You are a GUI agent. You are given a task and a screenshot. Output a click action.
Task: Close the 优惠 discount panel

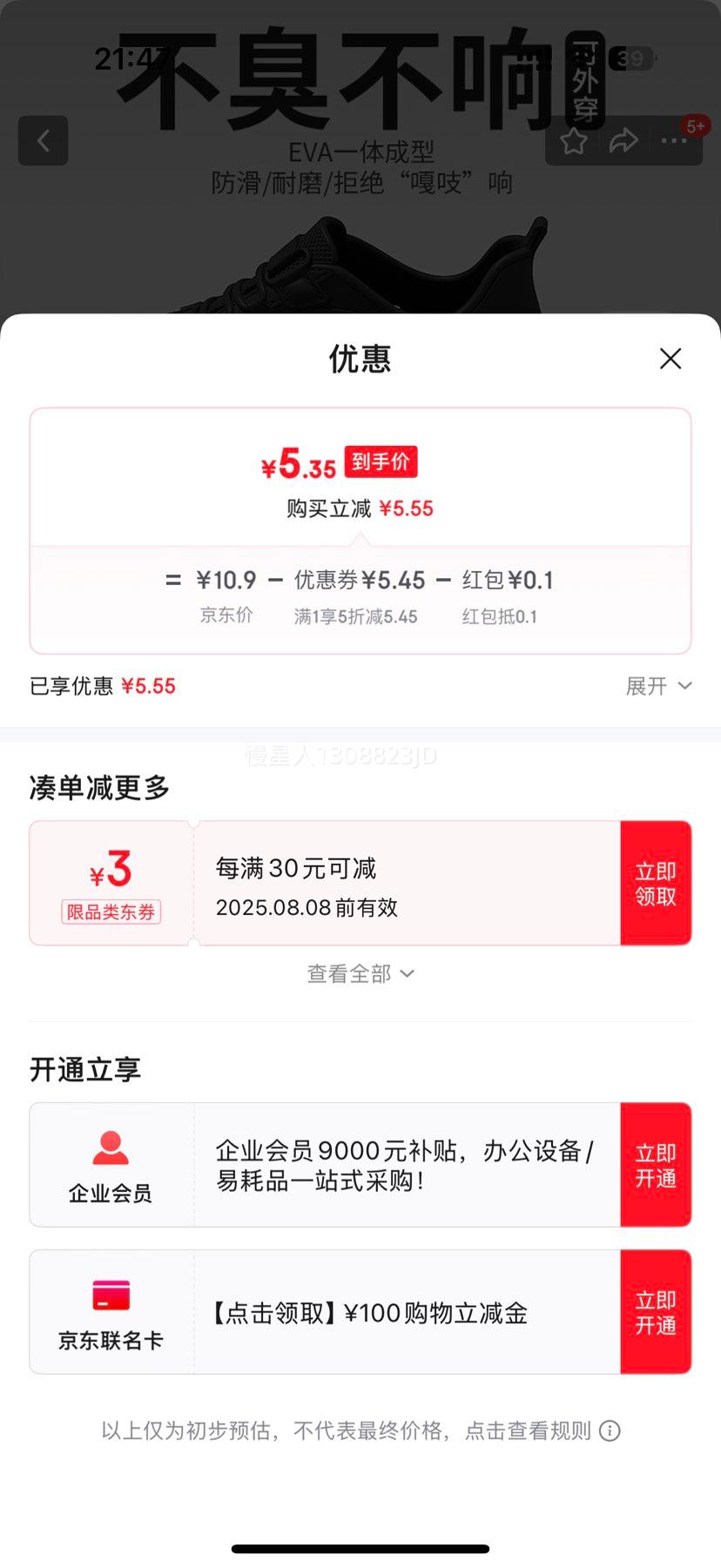(670, 359)
